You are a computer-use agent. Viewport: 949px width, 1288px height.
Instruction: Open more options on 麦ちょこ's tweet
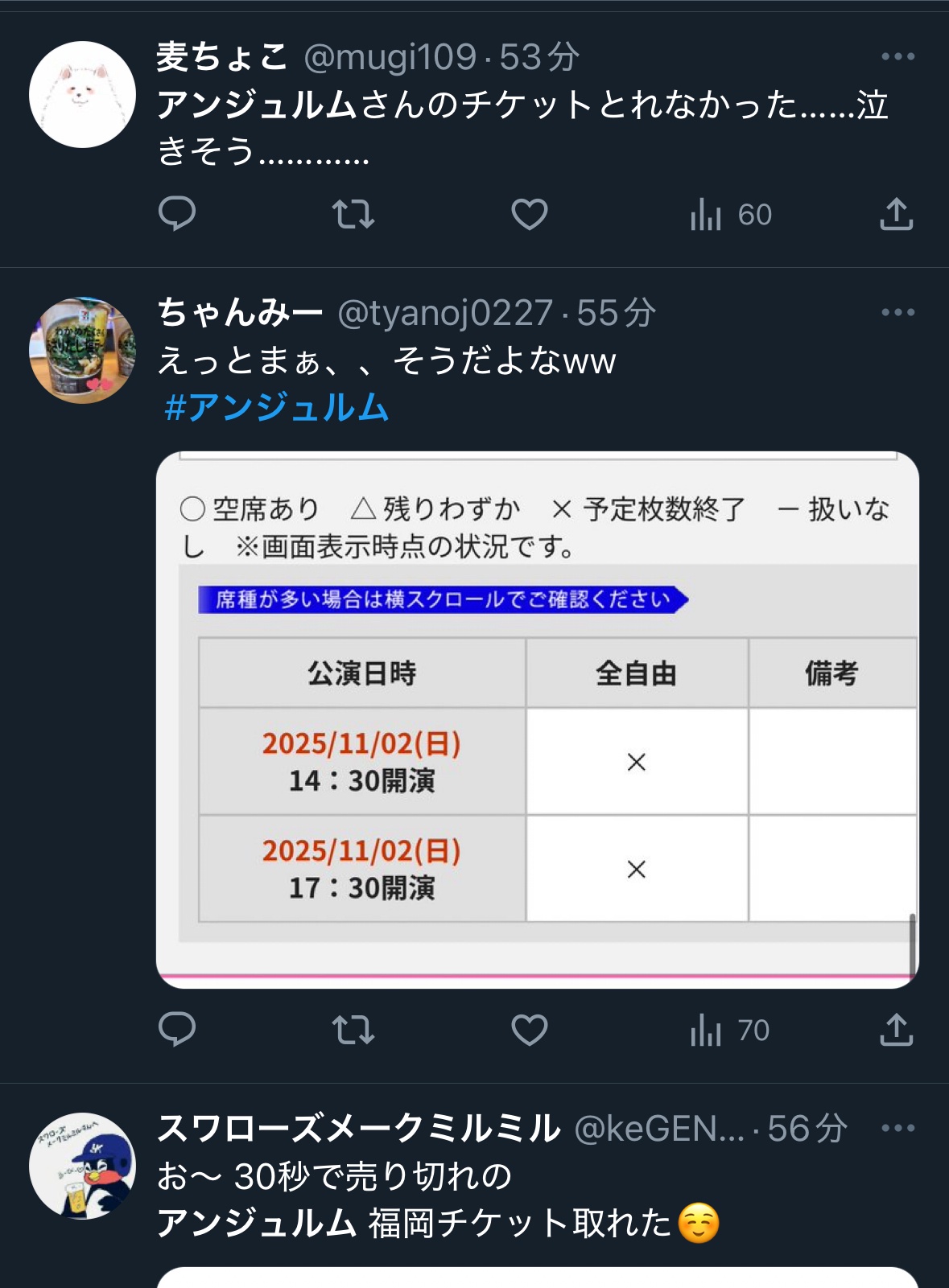click(x=897, y=56)
